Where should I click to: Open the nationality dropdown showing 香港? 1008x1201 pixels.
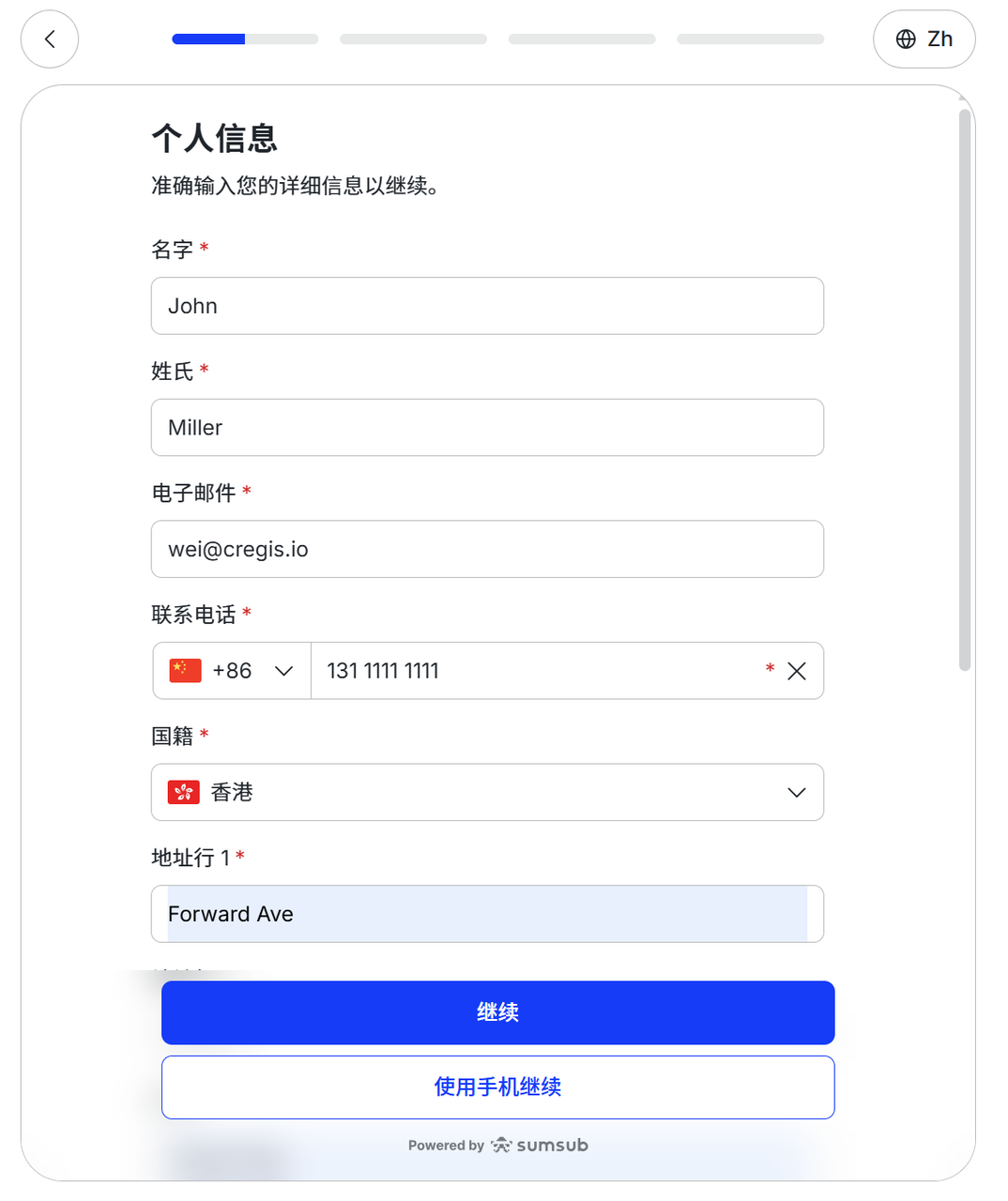(486, 793)
